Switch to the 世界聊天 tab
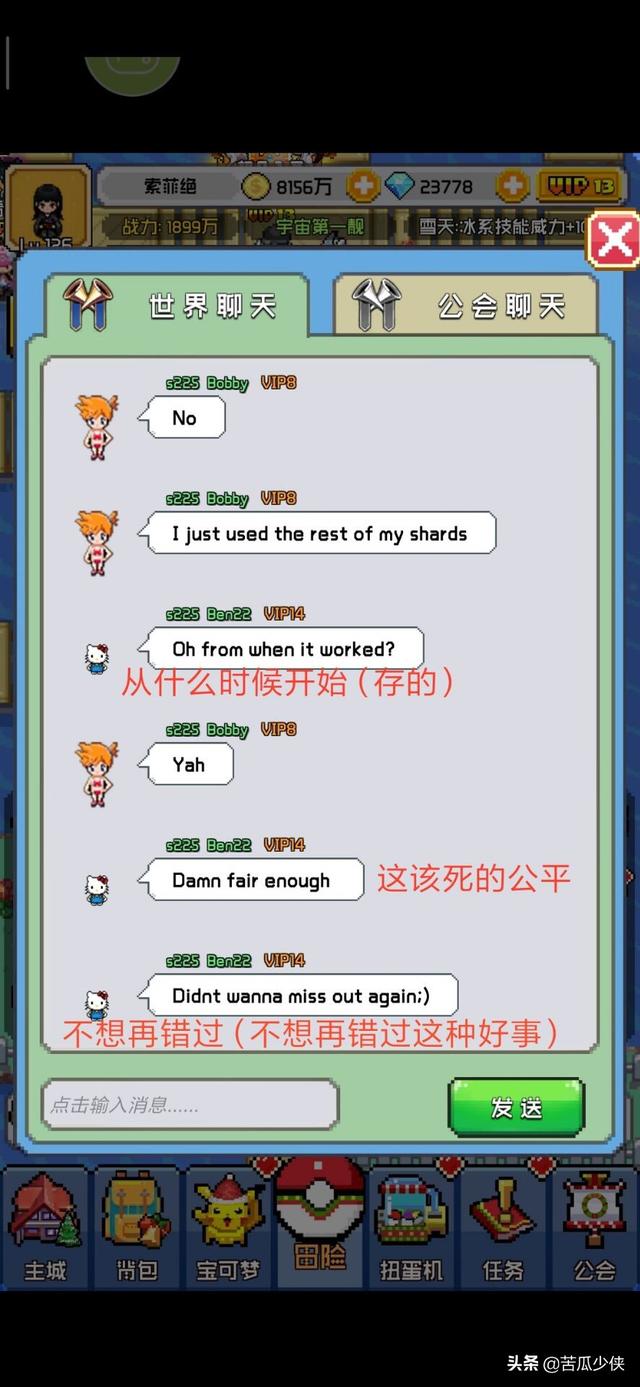 tap(176, 305)
